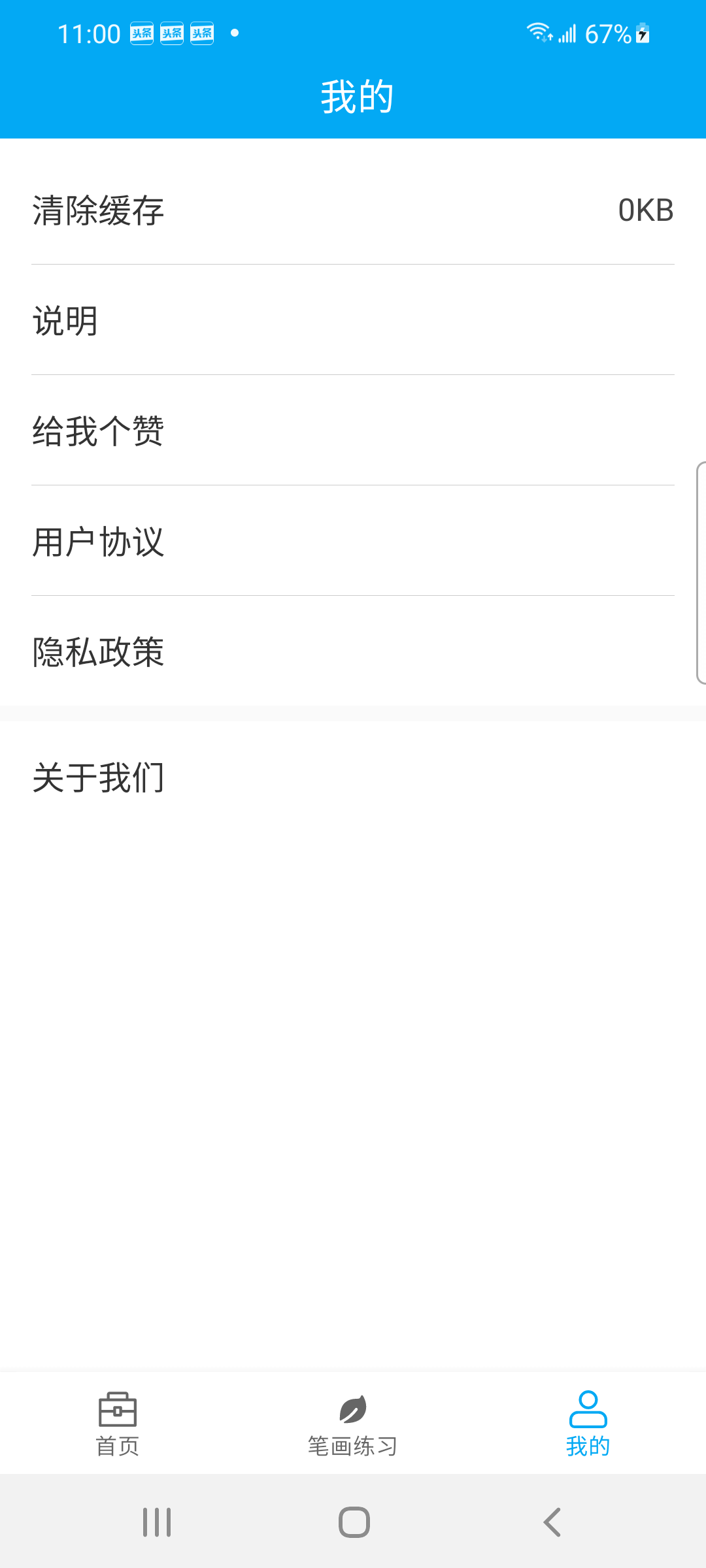Open the 说明 instructions row
The height and width of the screenshot is (1568, 706).
(353, 321)
